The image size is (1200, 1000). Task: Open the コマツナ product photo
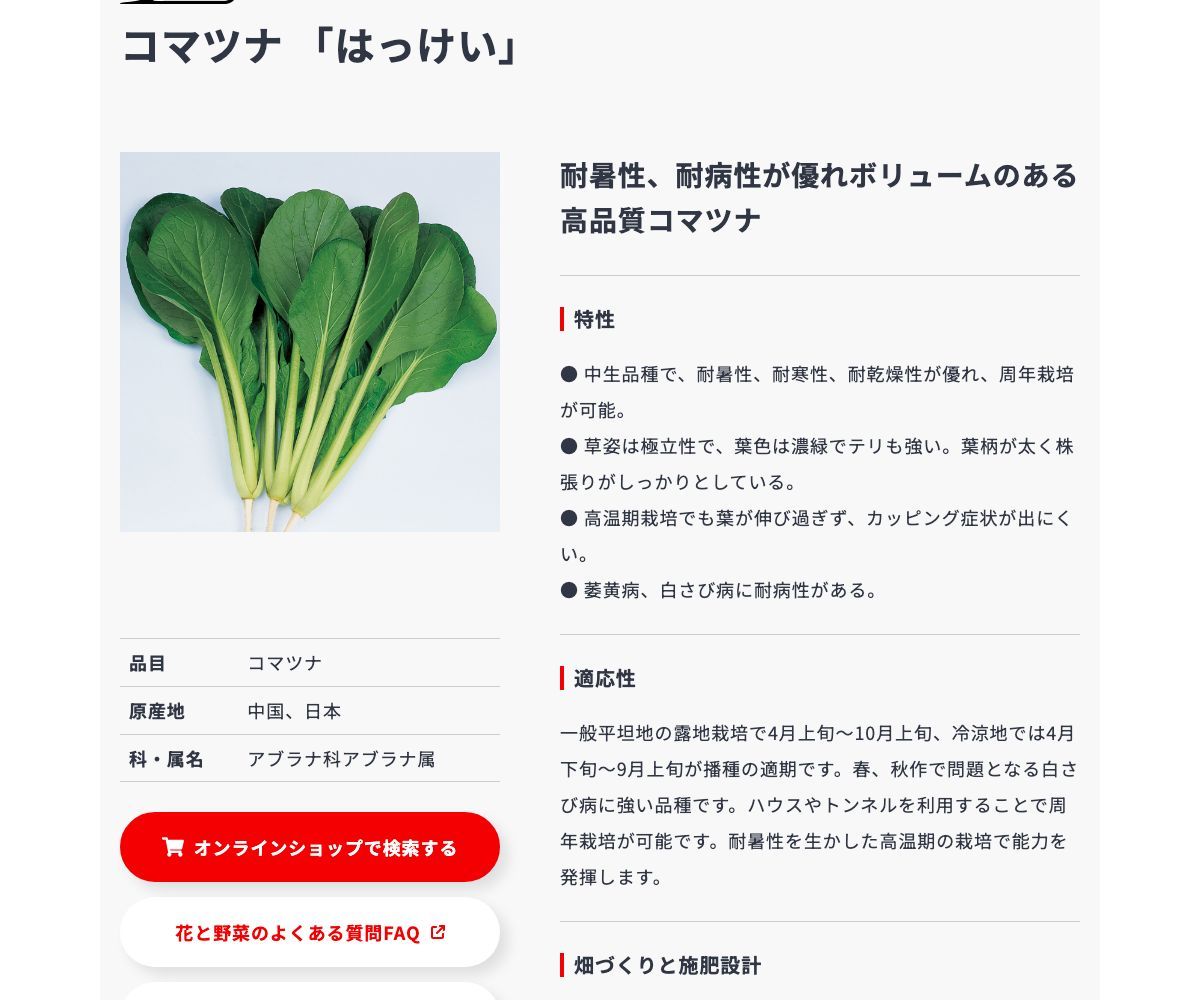310,342
